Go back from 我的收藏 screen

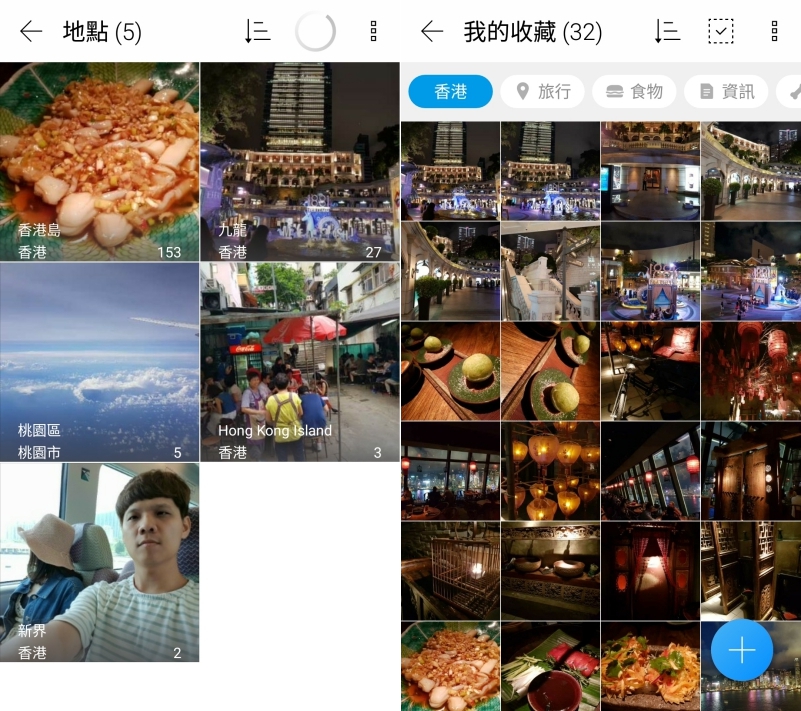pyautogui.click(x=432, y=32)
